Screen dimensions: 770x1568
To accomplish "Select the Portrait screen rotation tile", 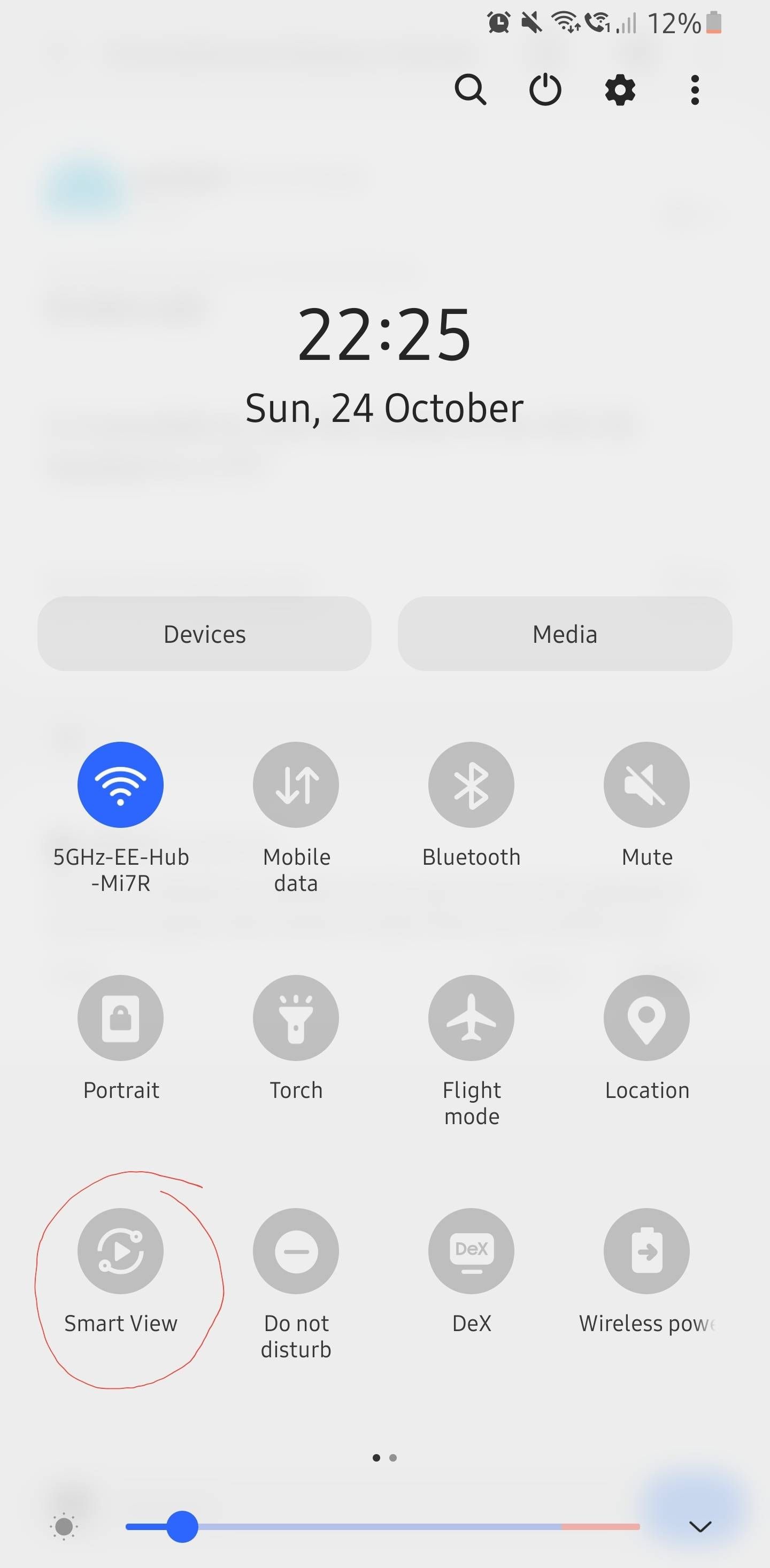I will point(120,1018).
